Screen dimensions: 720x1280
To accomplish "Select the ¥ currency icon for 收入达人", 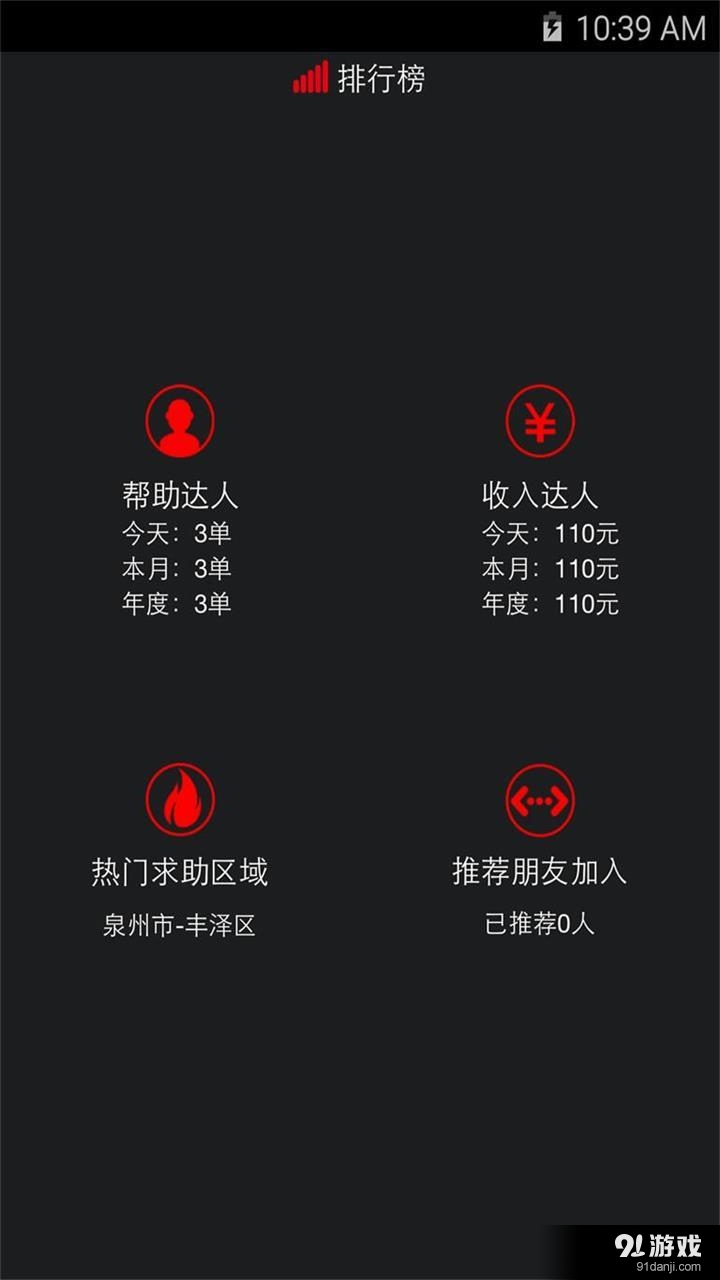I will [540, 420].
